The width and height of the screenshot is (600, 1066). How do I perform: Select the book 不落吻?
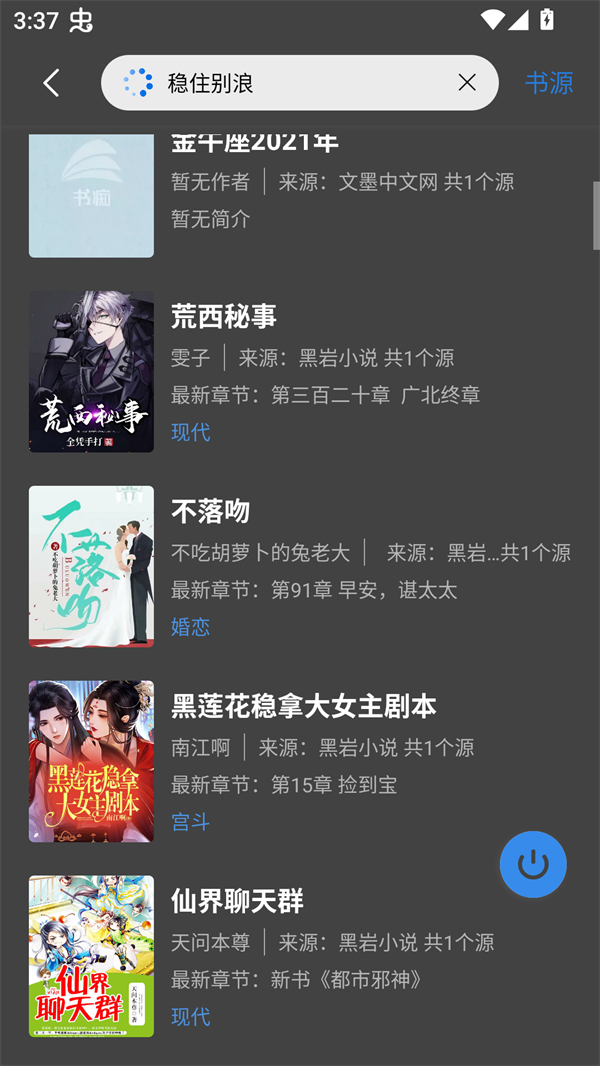pos(300,566)
